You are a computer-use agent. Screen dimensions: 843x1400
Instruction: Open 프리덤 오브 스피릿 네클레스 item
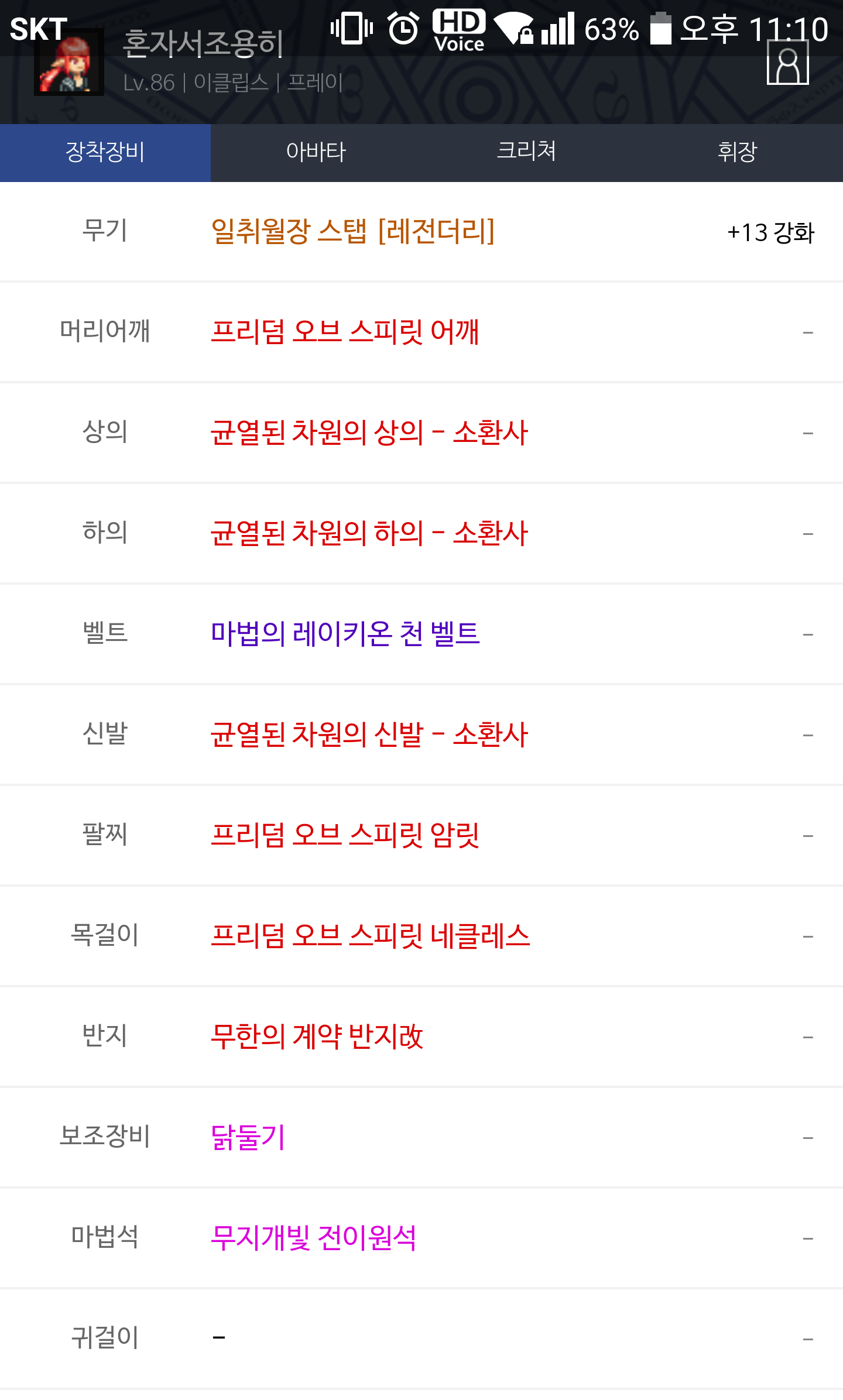pyautogui.click(x=370, y=936)
